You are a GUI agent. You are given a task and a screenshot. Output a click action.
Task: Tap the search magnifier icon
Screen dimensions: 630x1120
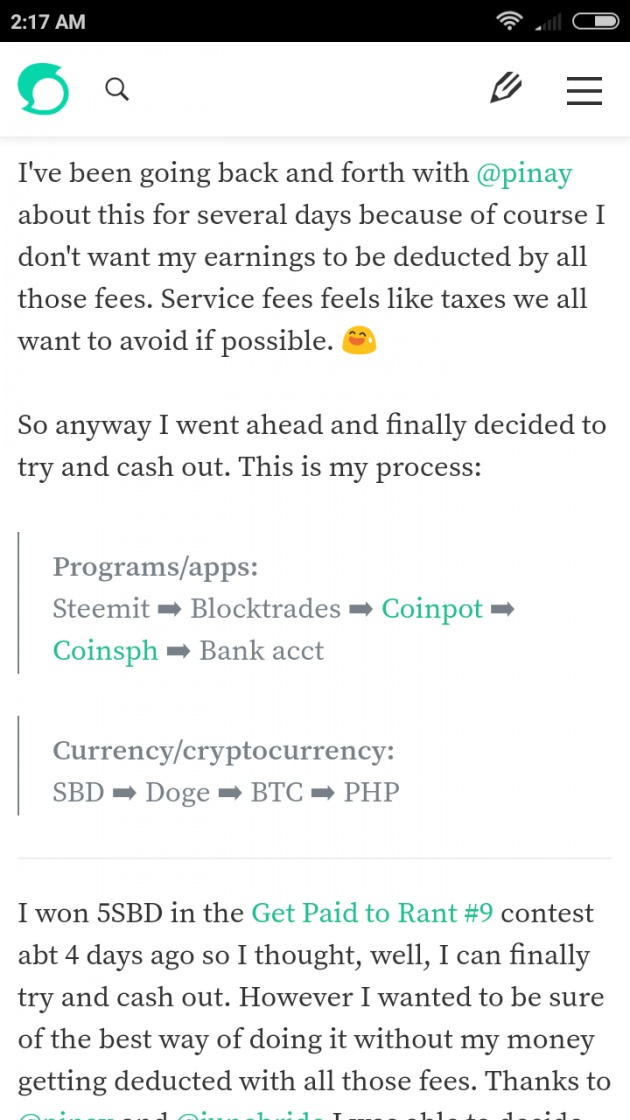tap(117, 89)
